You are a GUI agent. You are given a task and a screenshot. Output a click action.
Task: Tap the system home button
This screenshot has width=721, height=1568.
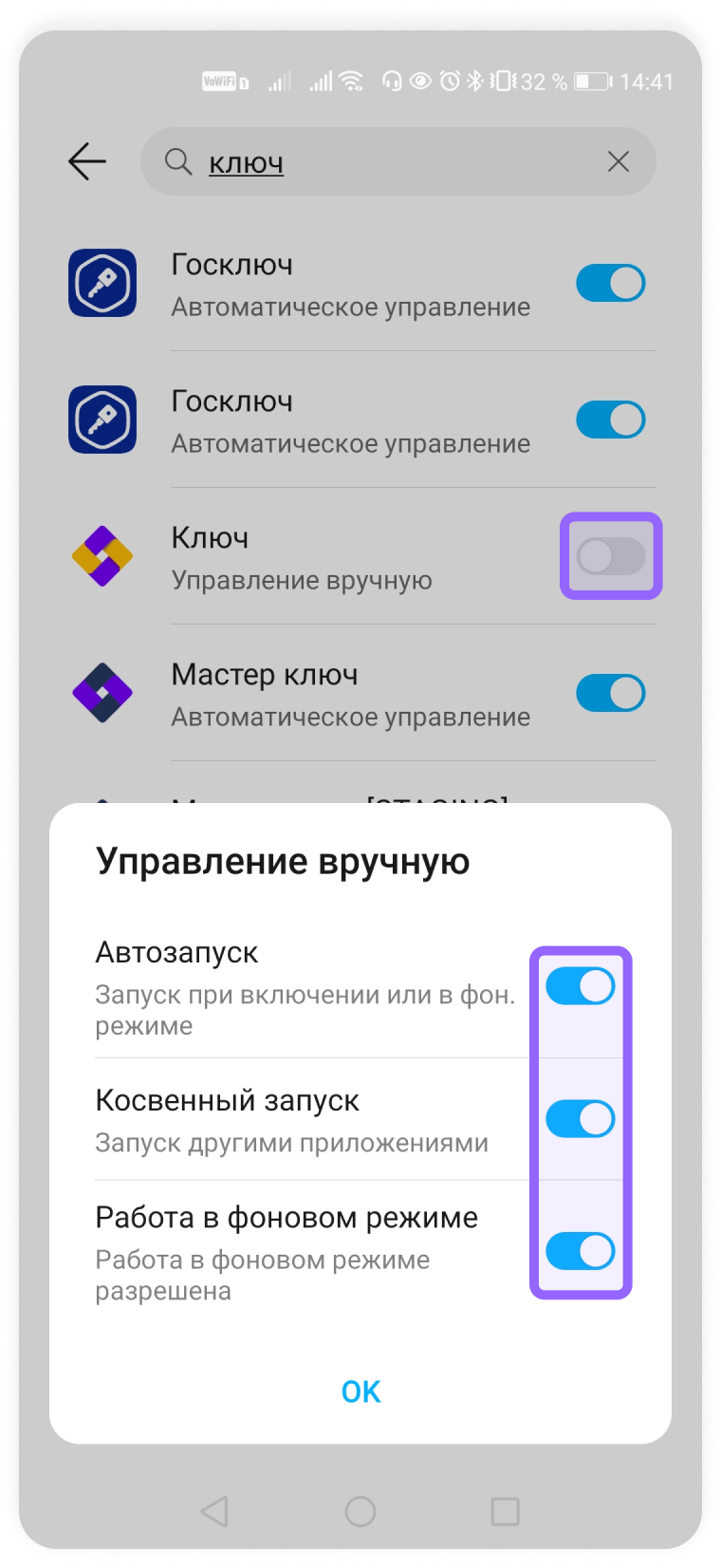point(360,1511)
